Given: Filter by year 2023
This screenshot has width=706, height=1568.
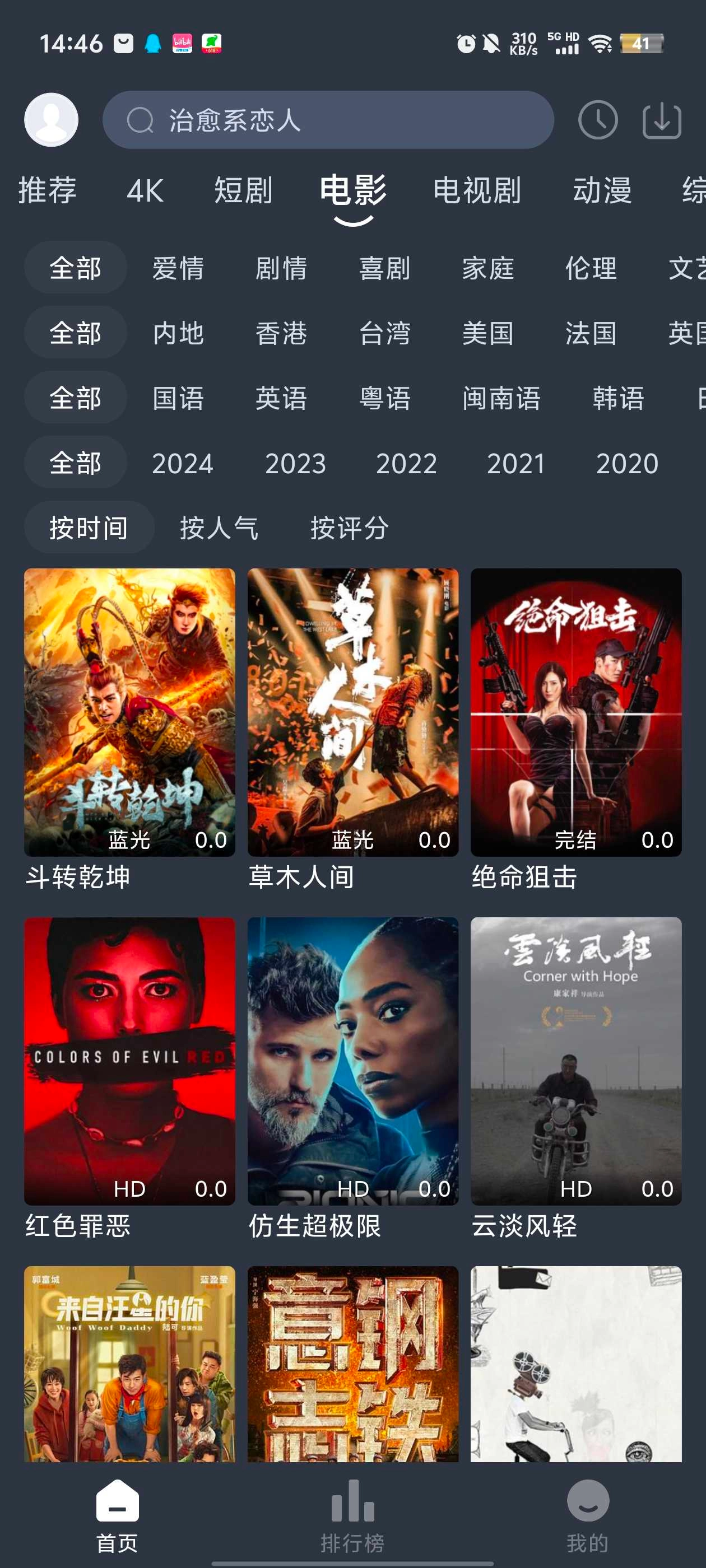Looking at the screenshot, I should 295,463.
